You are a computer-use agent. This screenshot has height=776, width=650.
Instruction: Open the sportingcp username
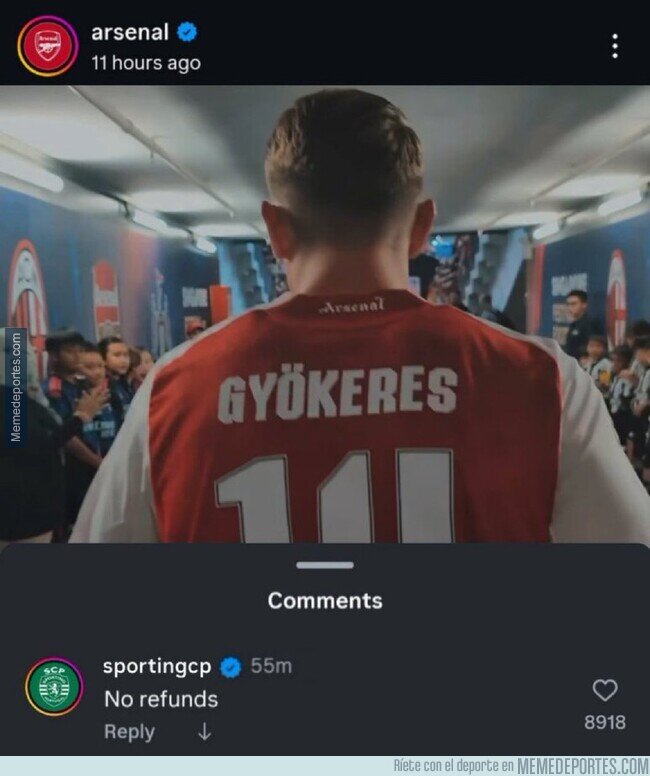[157, 667]
